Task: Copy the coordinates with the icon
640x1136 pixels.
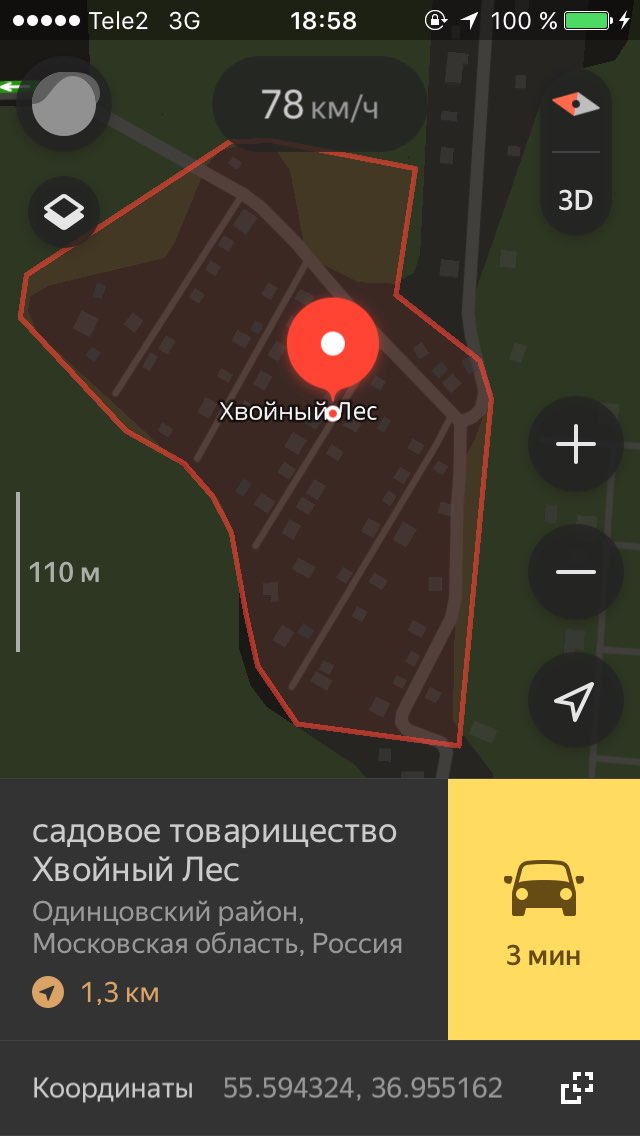Action: tap(578, 1088)
